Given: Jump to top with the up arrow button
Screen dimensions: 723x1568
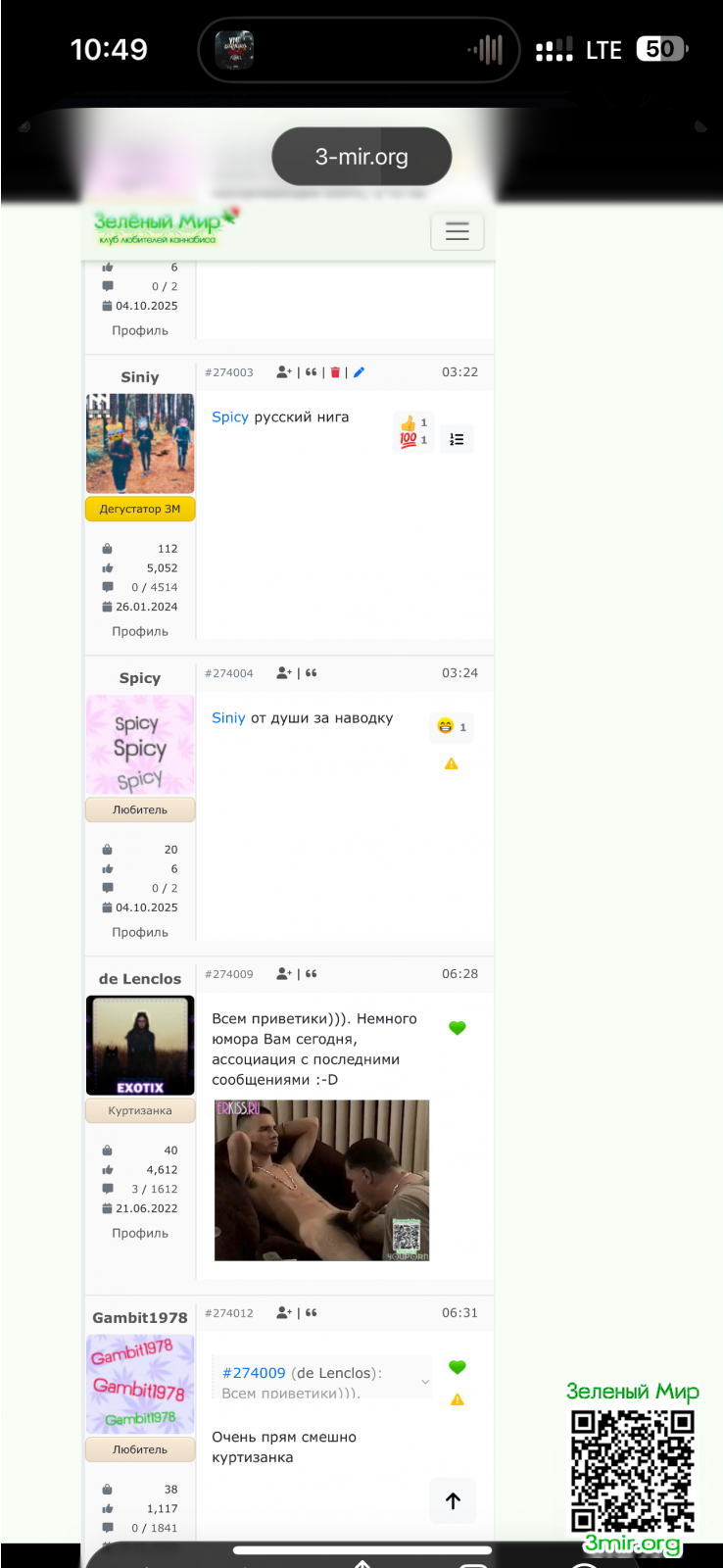Looking at the screenshot, I should point(453,1500).
